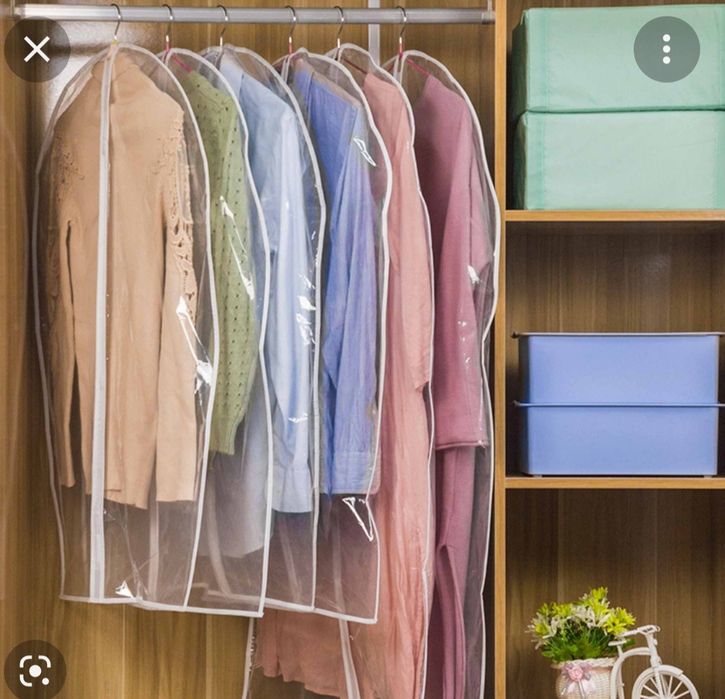Open the overflow menu

click(666, 49)
